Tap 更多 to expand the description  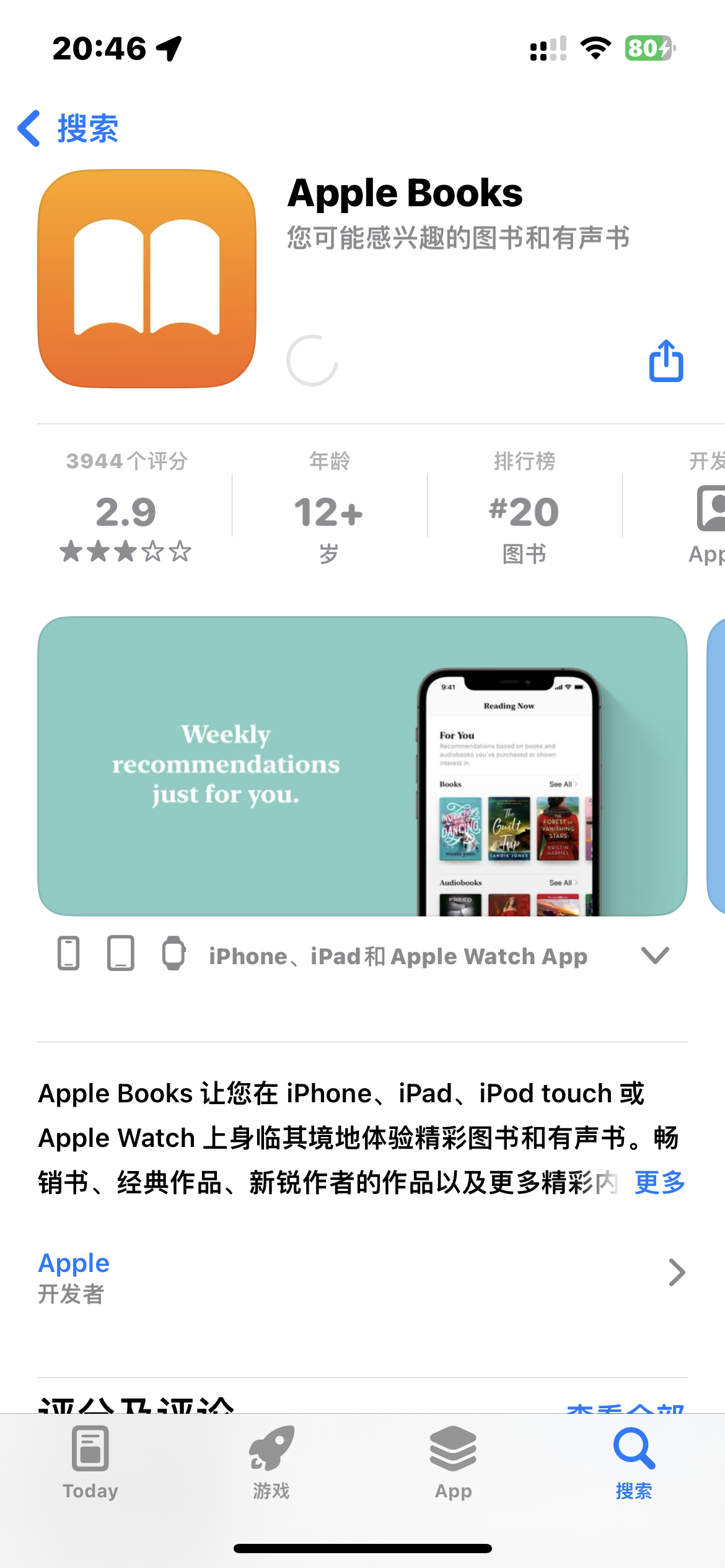point(659,1183)
